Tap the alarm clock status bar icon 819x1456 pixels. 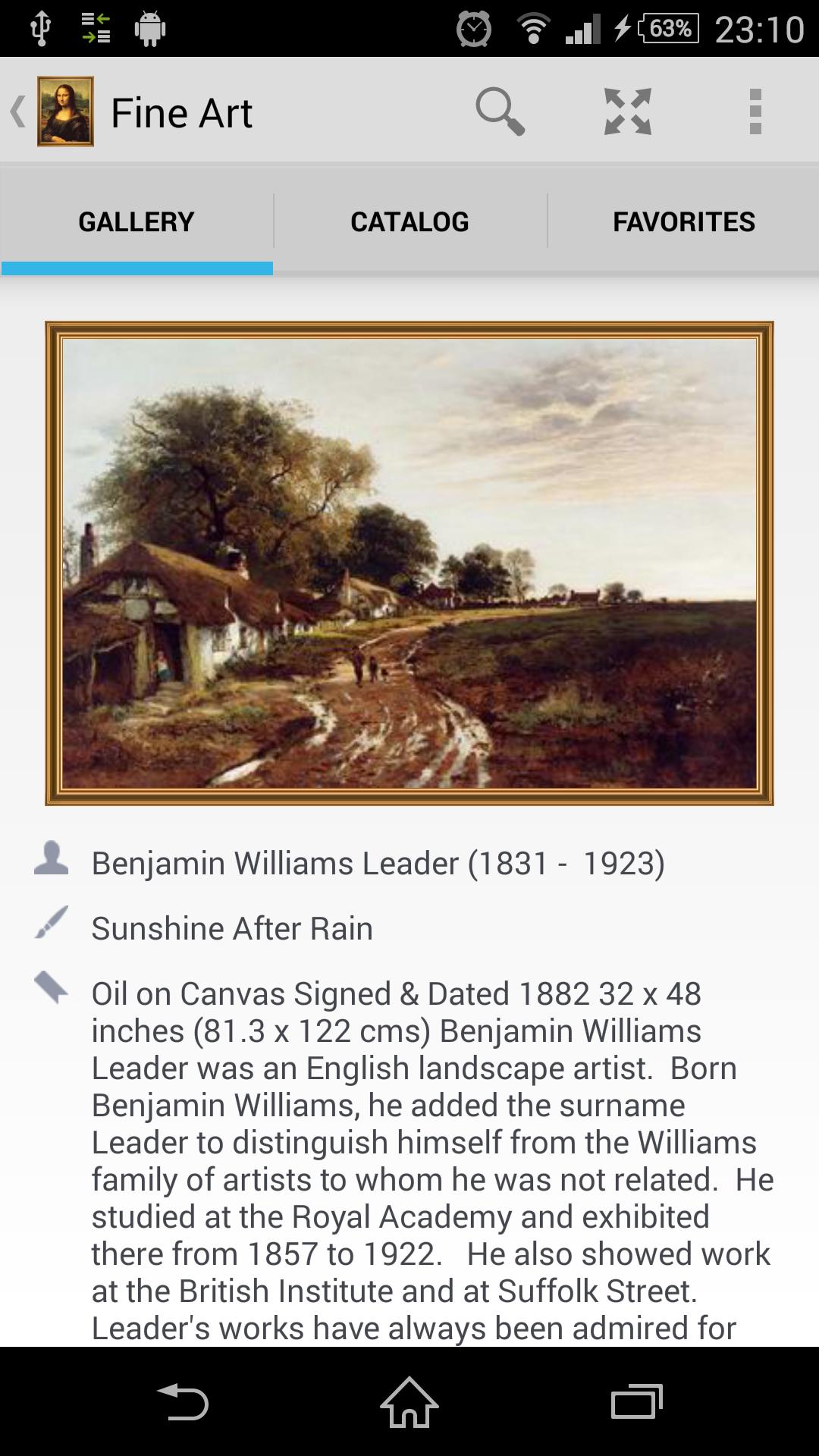[473, 29]
